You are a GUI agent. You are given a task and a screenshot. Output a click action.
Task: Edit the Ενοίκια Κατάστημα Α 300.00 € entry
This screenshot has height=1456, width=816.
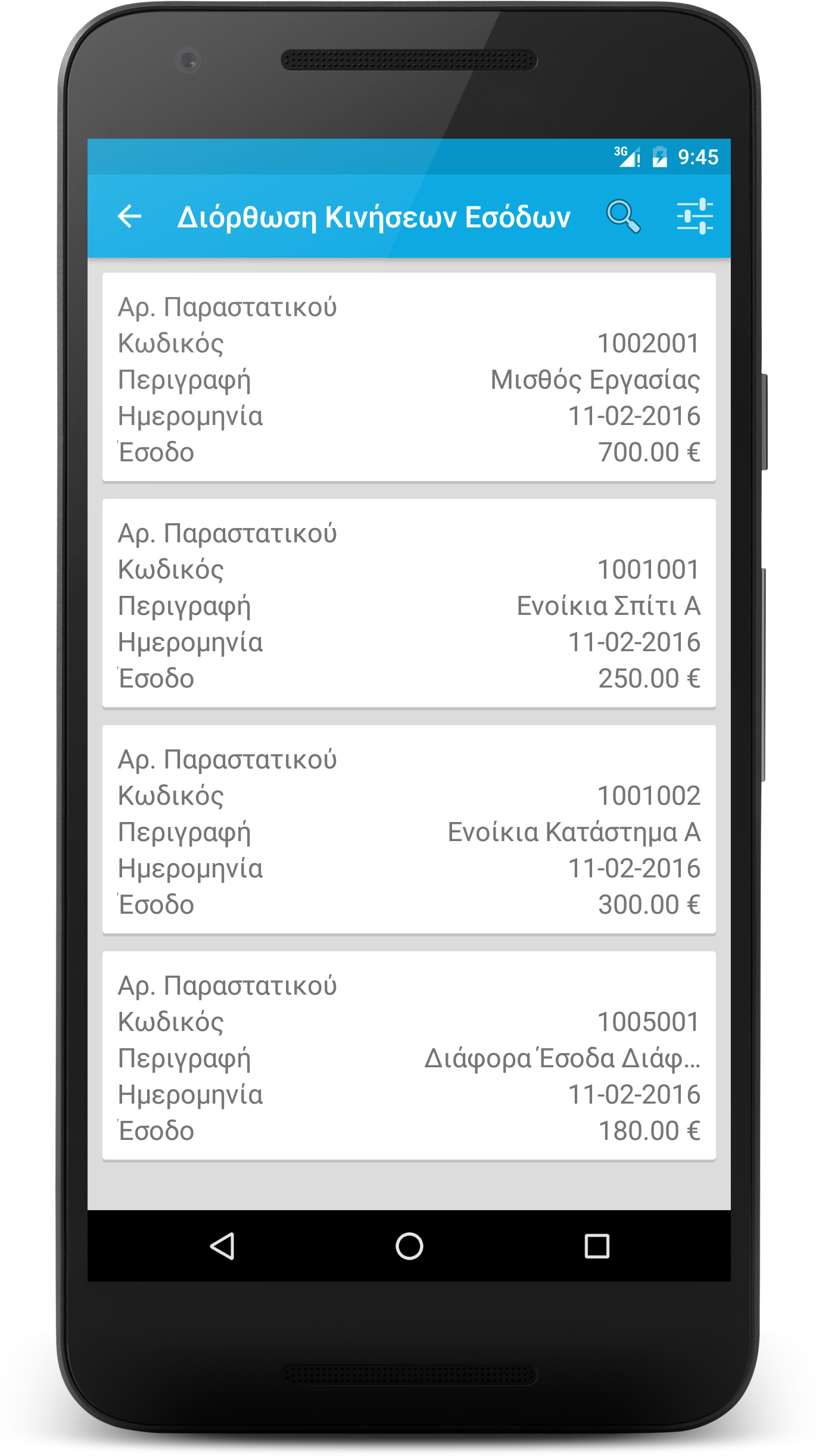tap(409, 830)
